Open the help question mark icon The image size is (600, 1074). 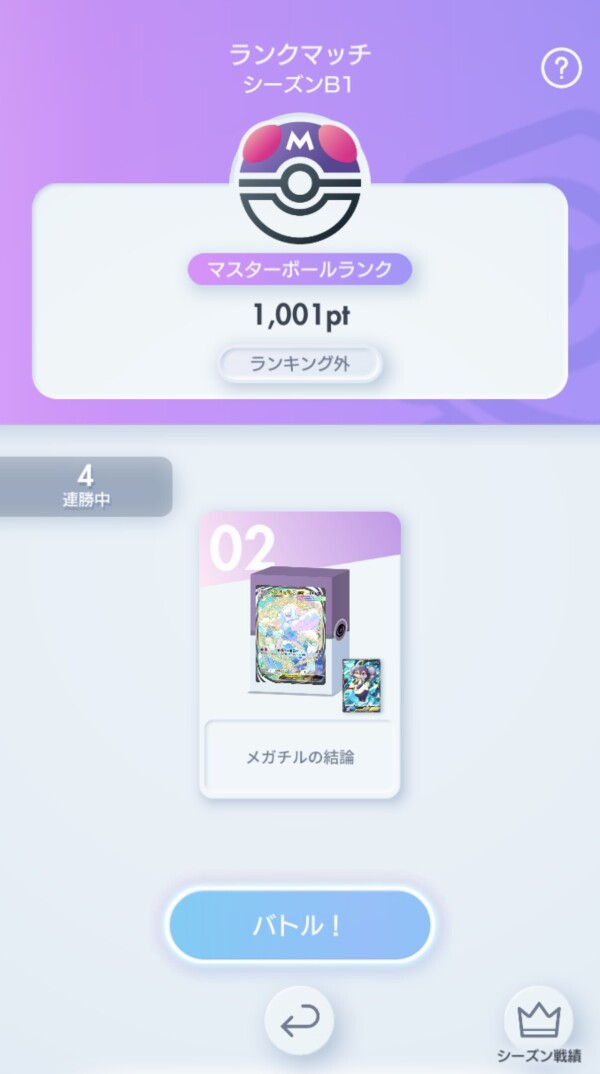561,68
